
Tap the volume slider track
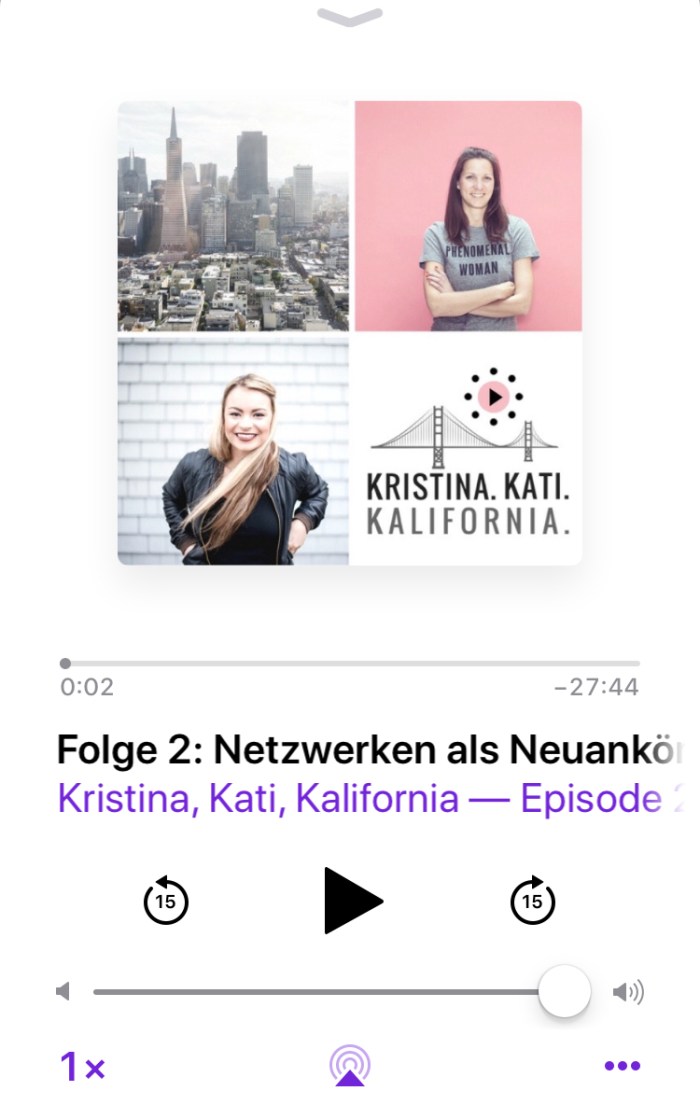pos(320,992)
